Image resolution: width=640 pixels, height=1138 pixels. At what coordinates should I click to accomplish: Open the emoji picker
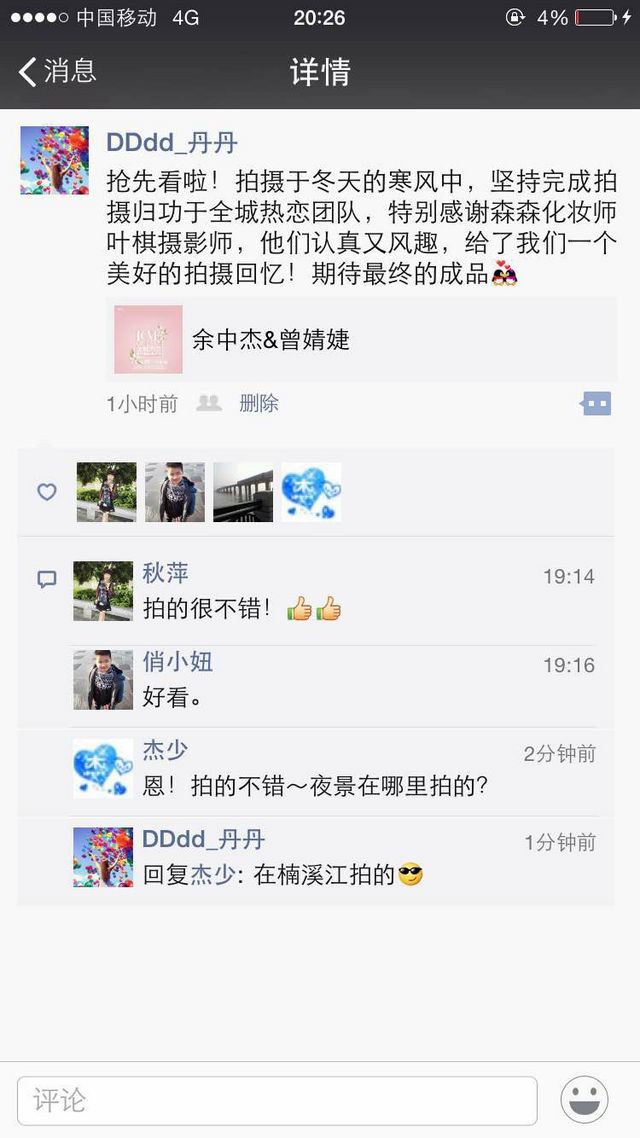tap(584, 1100)
